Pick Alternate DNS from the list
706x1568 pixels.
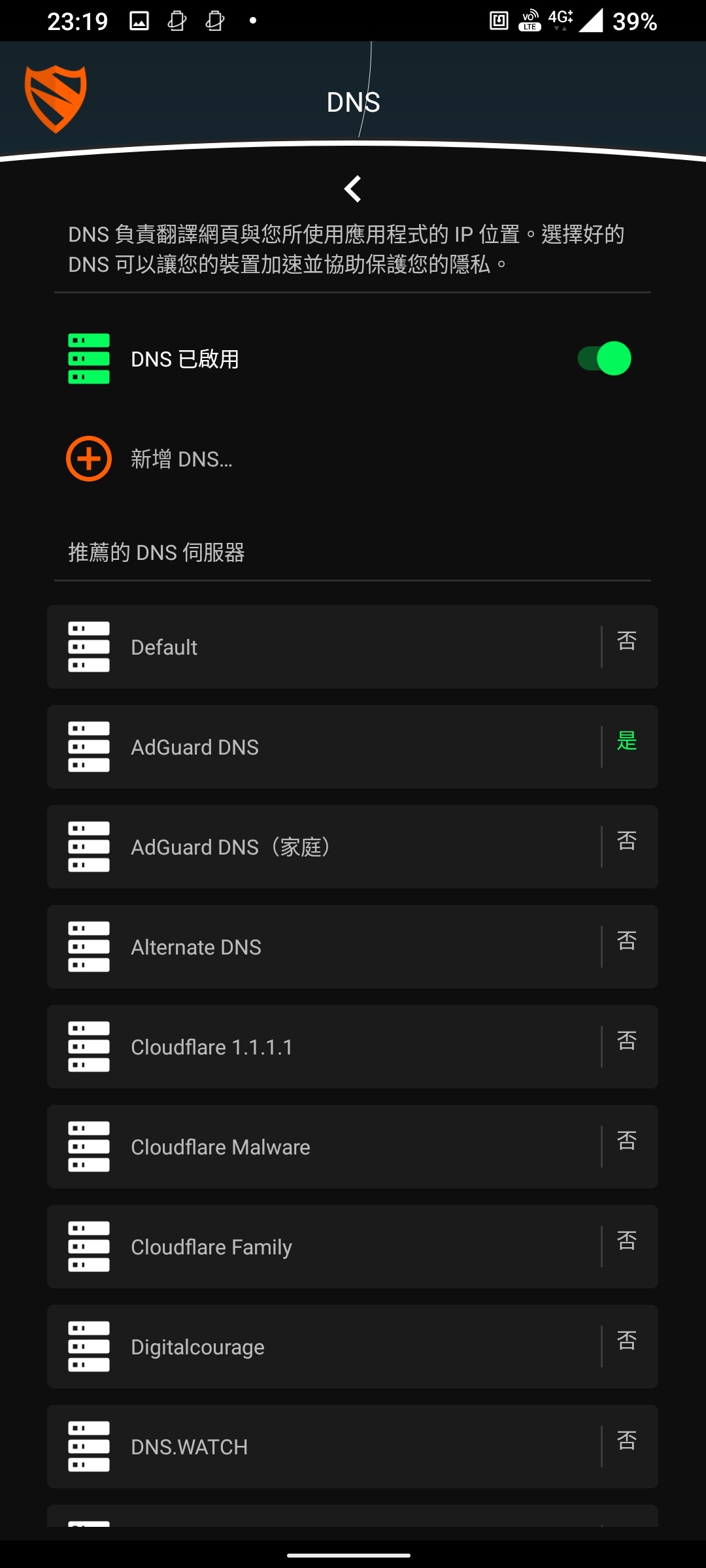tap(352, 947)
